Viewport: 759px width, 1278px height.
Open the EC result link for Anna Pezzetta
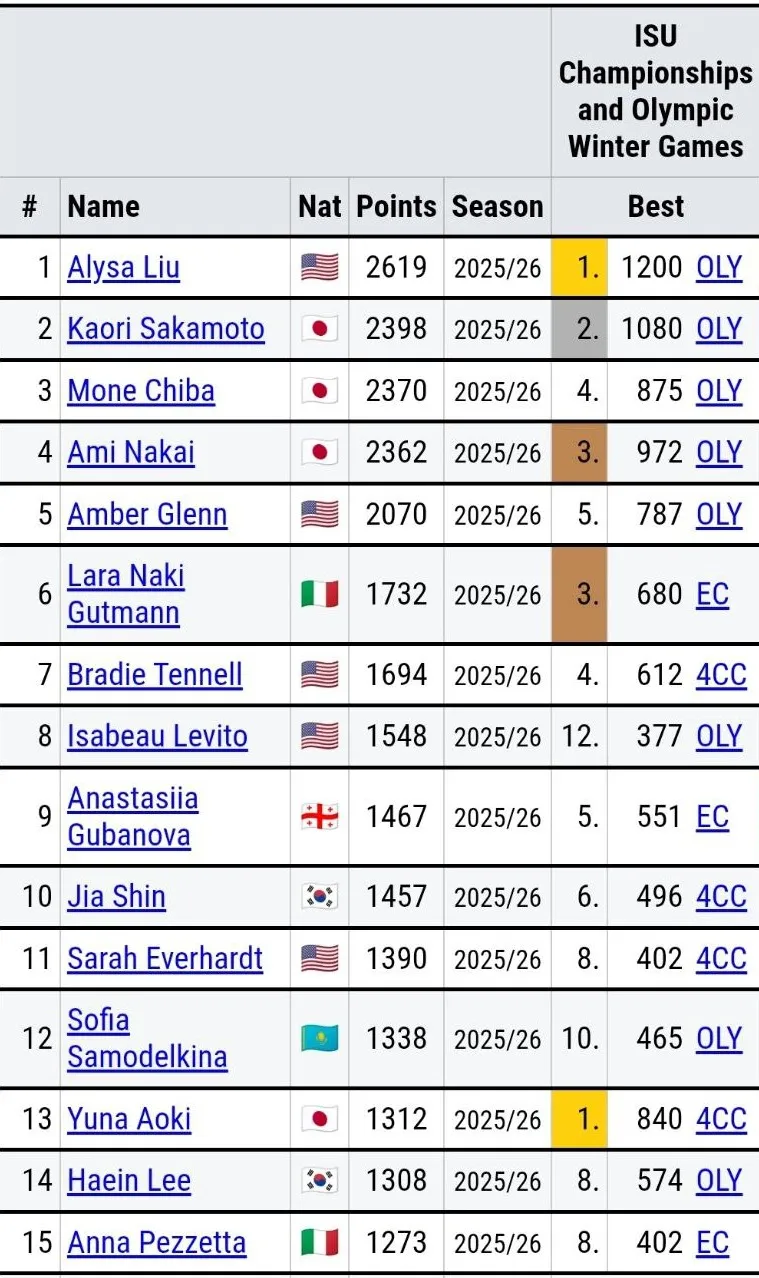711,1243
